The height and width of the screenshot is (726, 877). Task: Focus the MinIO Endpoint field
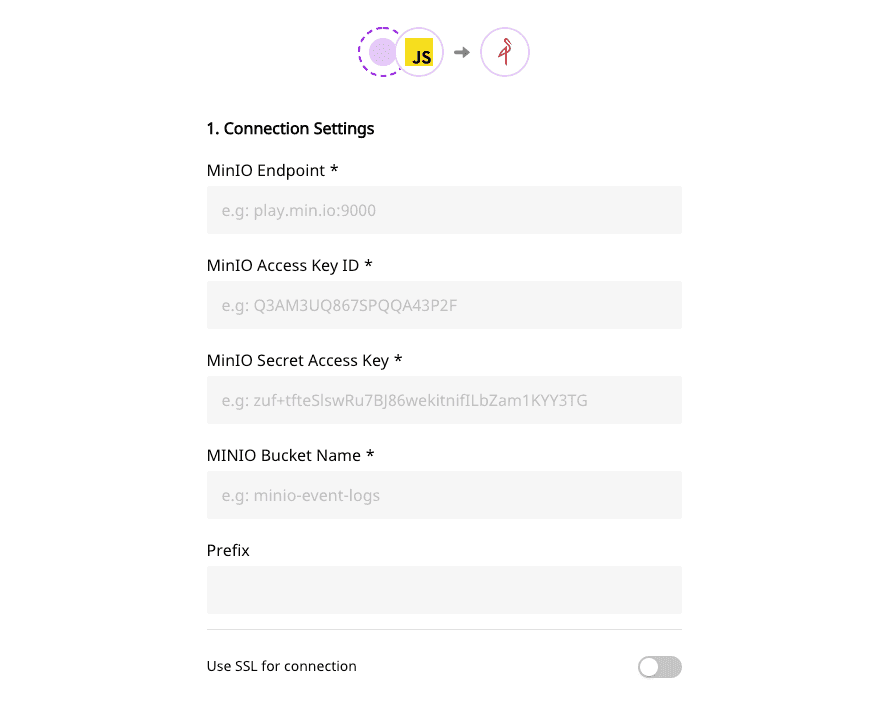(444, 210)
